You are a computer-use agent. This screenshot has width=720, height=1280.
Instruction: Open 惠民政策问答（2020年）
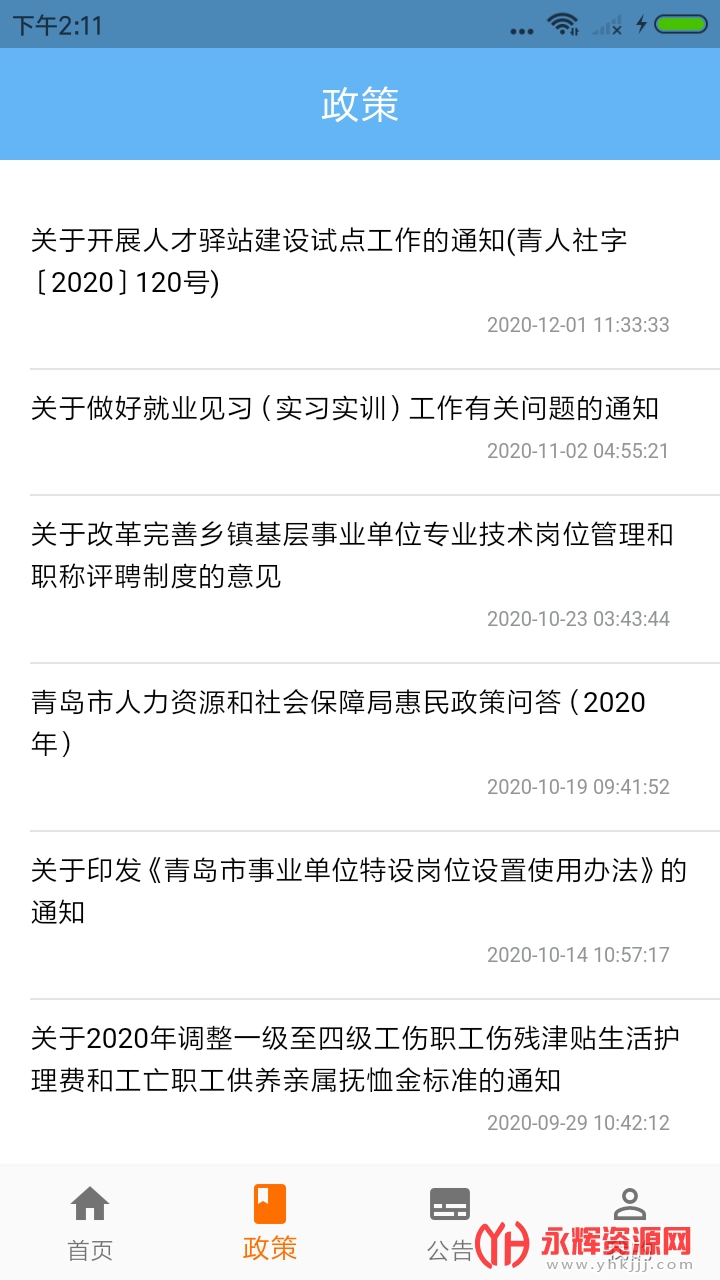(338, 723)
